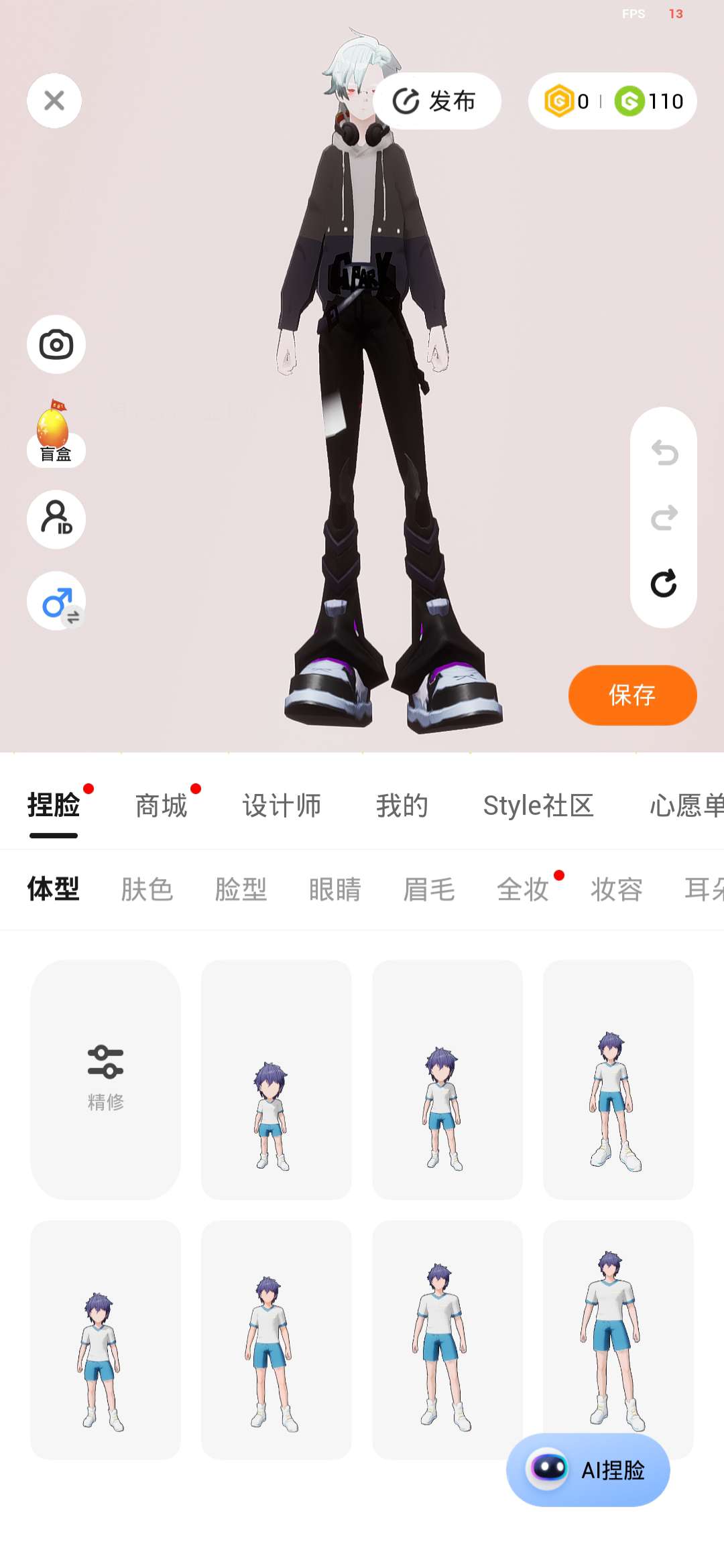Select the 肤色 category
The width and height of the screenshot is (724, 1568).
(147, 890)
